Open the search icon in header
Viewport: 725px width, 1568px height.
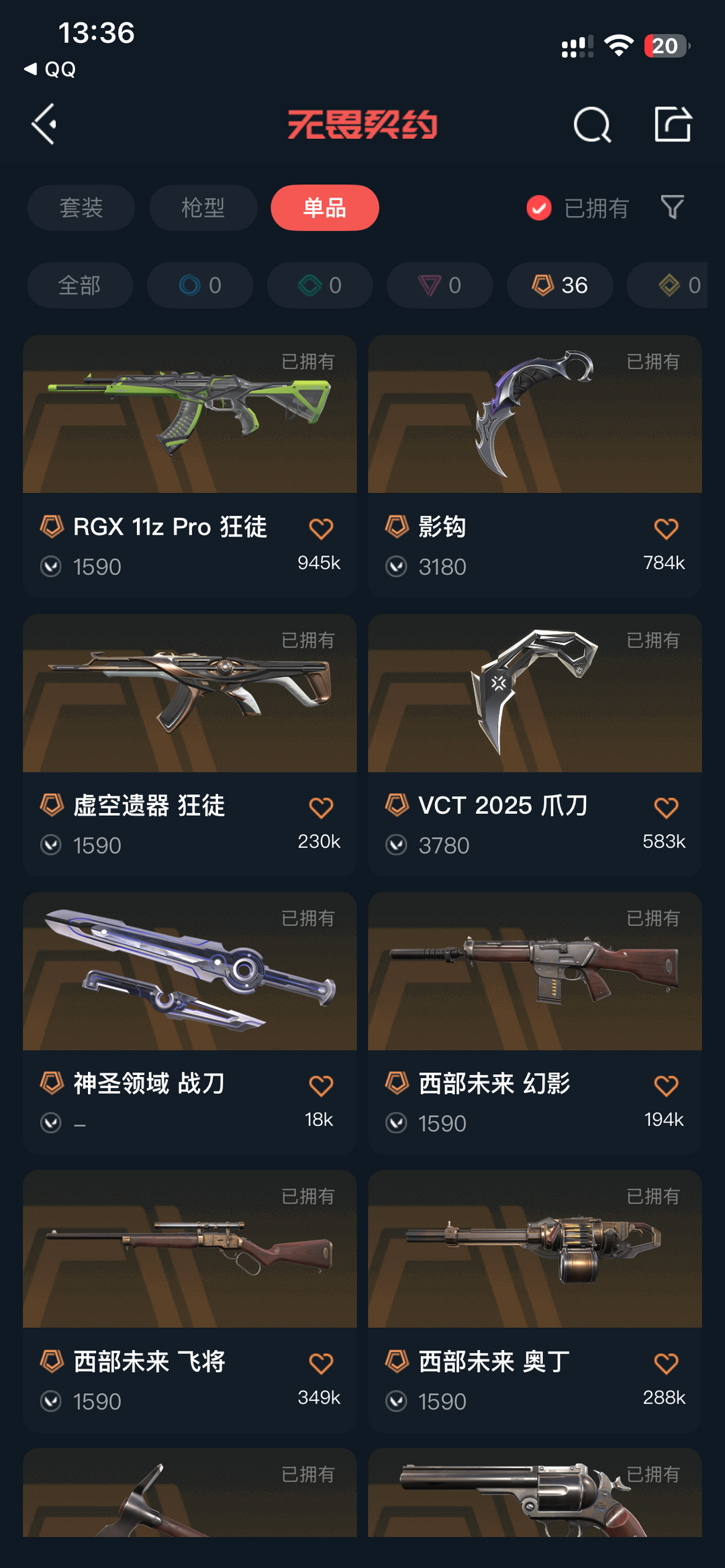click(591, 125)
